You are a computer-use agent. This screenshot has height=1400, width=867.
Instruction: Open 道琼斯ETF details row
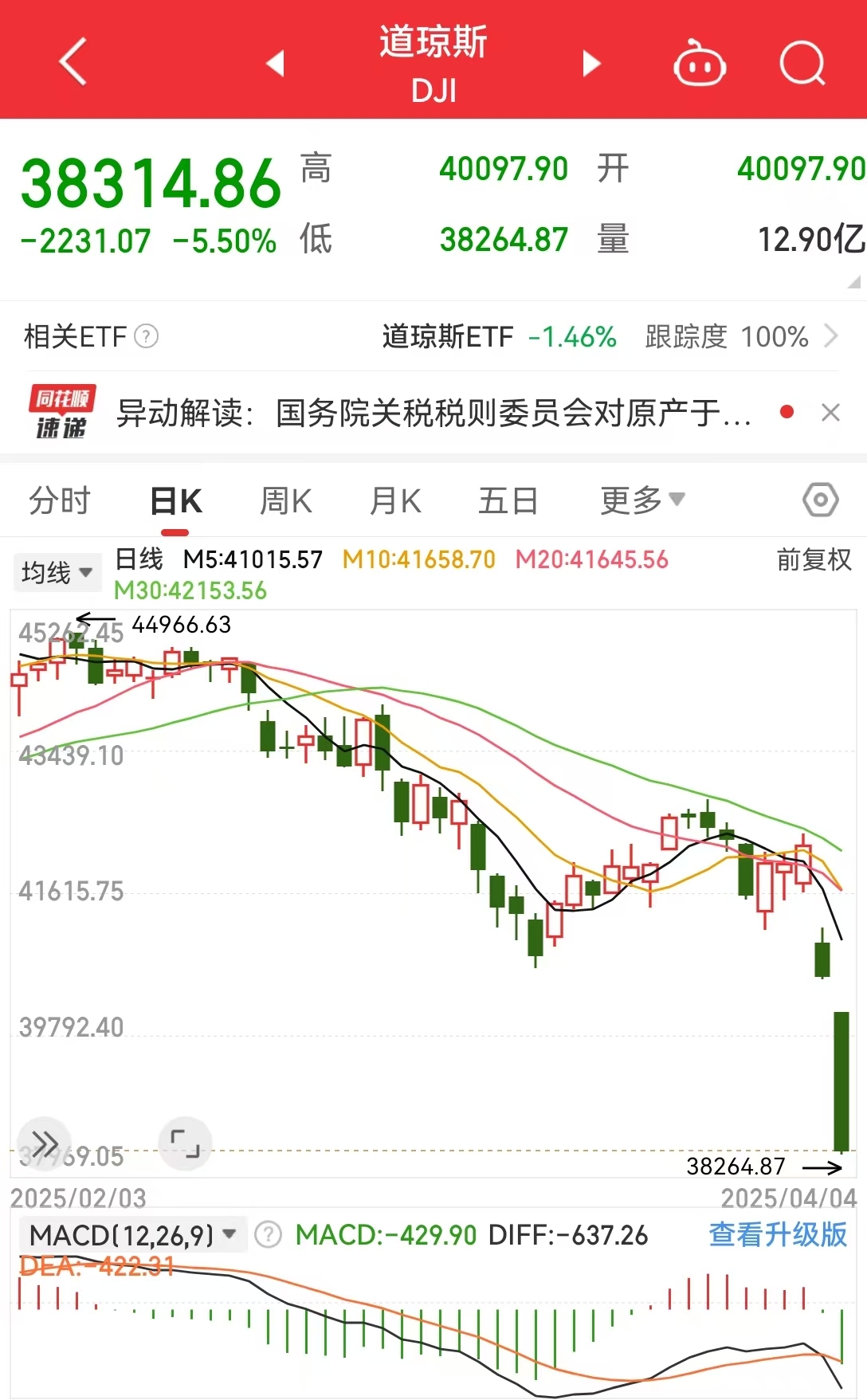pyautogui.click(x=449, y=337)
